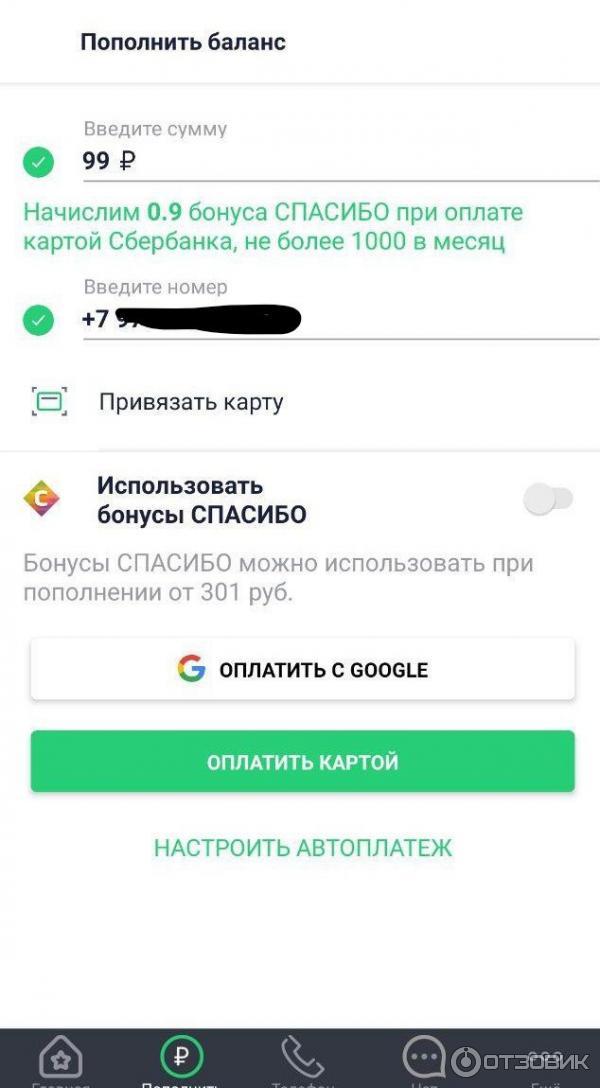
Task: Open Привязать карту to link a card
Action: (190, 402)
